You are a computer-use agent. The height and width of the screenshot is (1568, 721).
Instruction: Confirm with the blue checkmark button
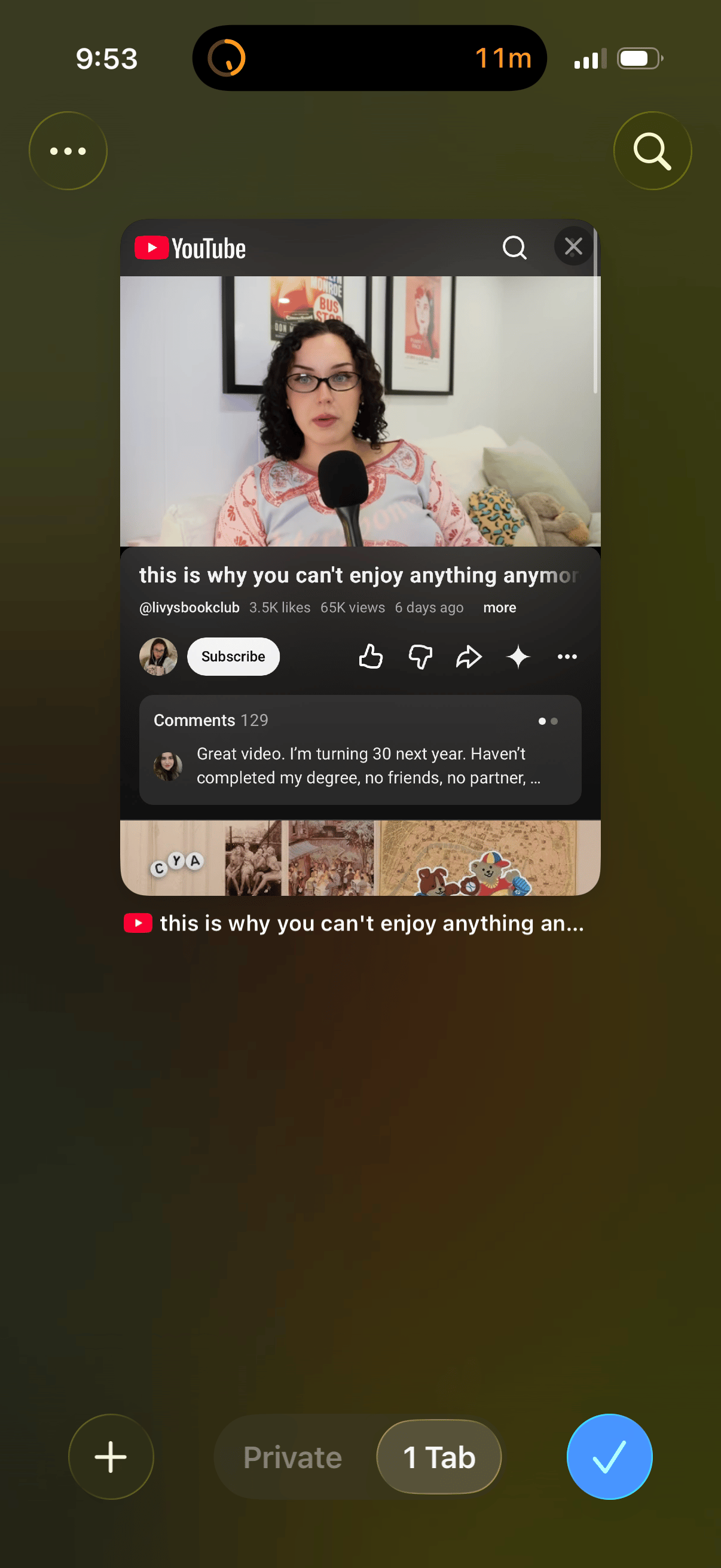609,1457
